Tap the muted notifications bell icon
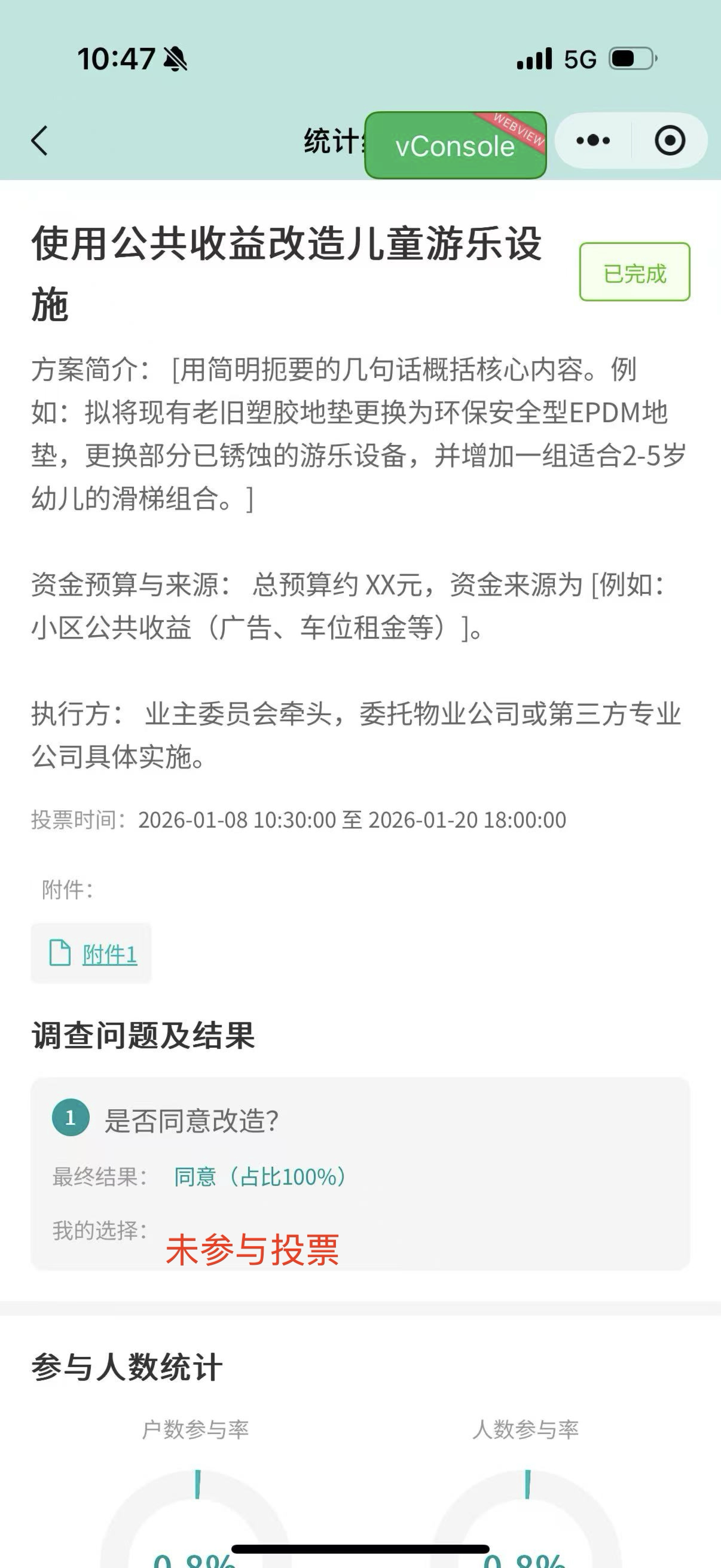Image resolution: width=721 pixels, height=1568 pixels. [174, 60]
